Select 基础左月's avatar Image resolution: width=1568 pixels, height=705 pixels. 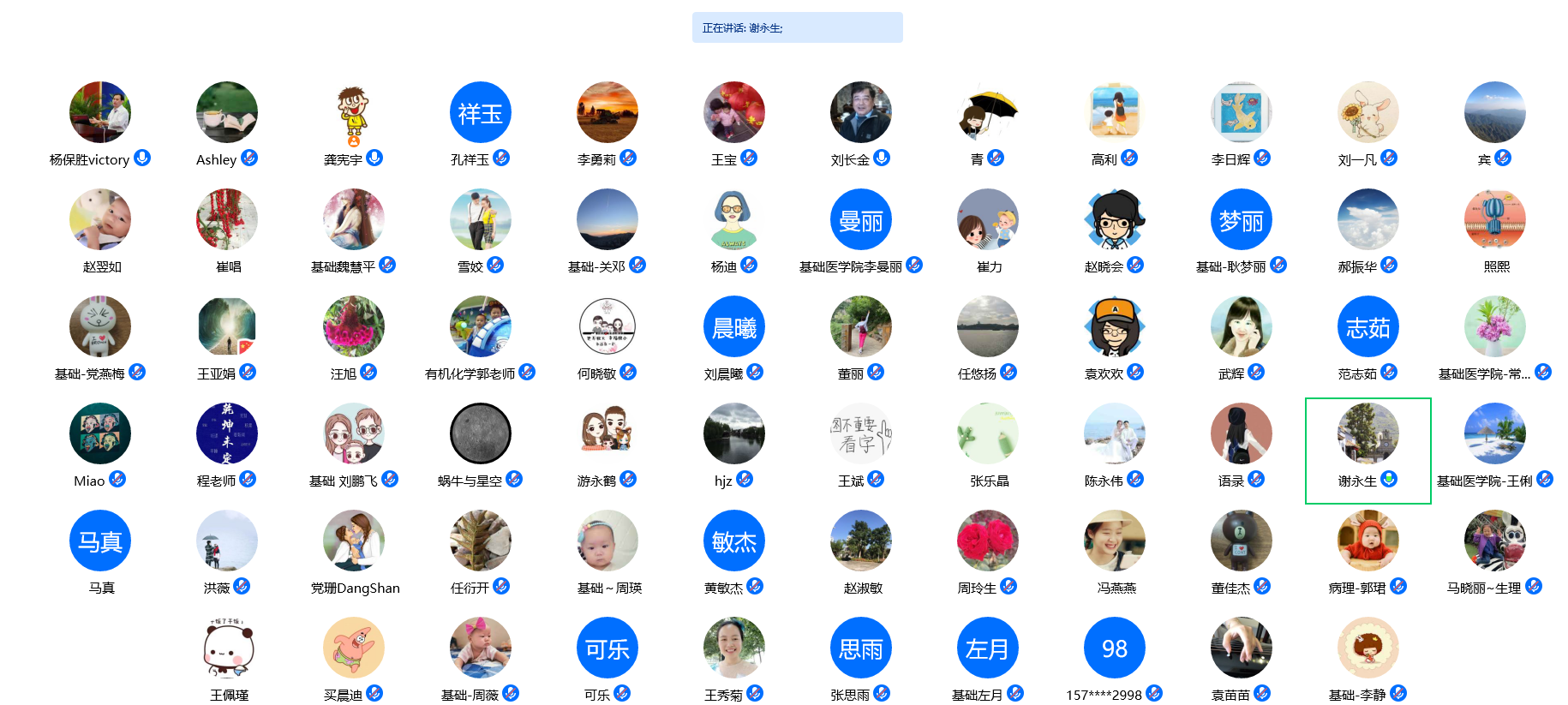[988, 648]
